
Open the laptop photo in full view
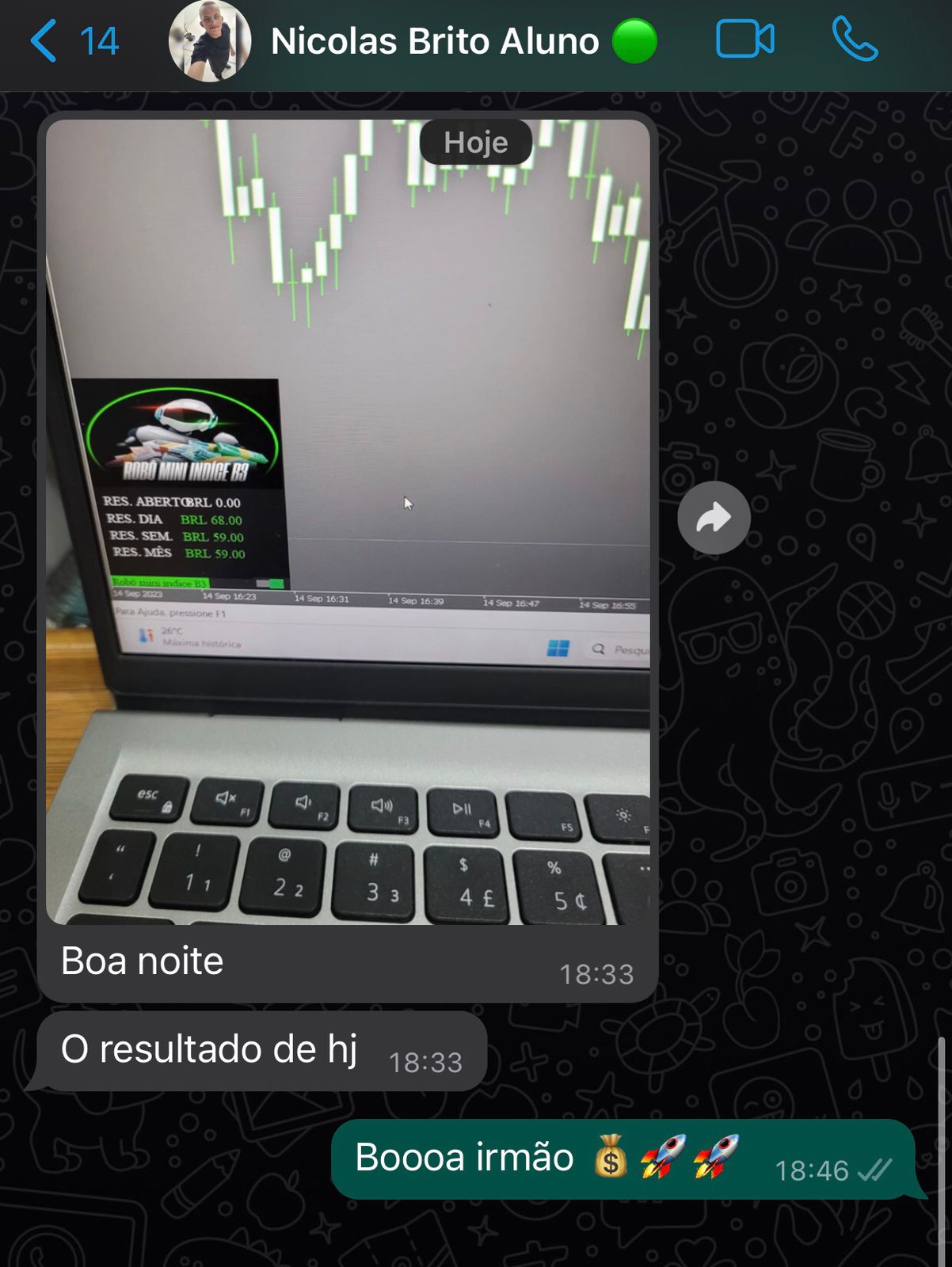348,523
